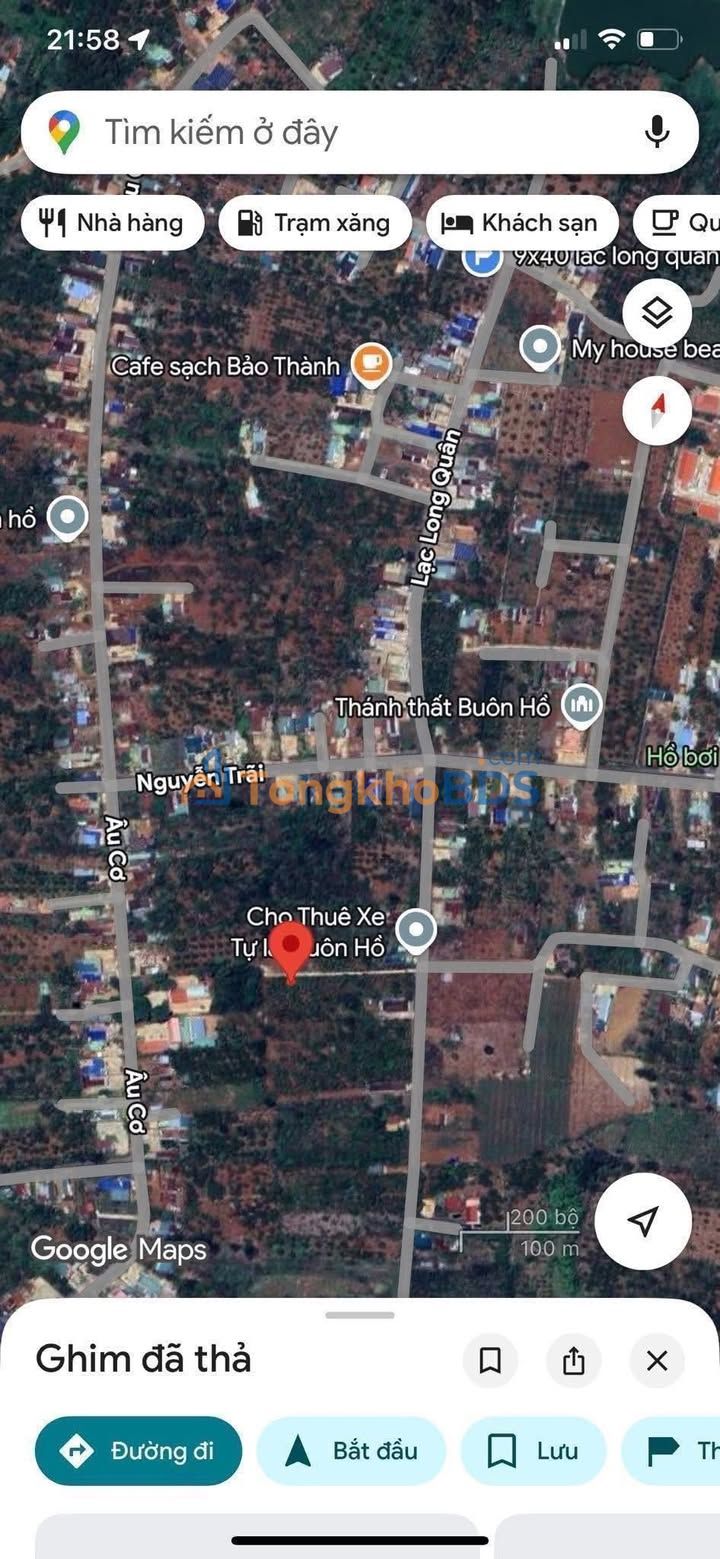Reset orientation with the compass button
The width and height of the screenshot is (720, 1559).
click(x=657, y=411)
